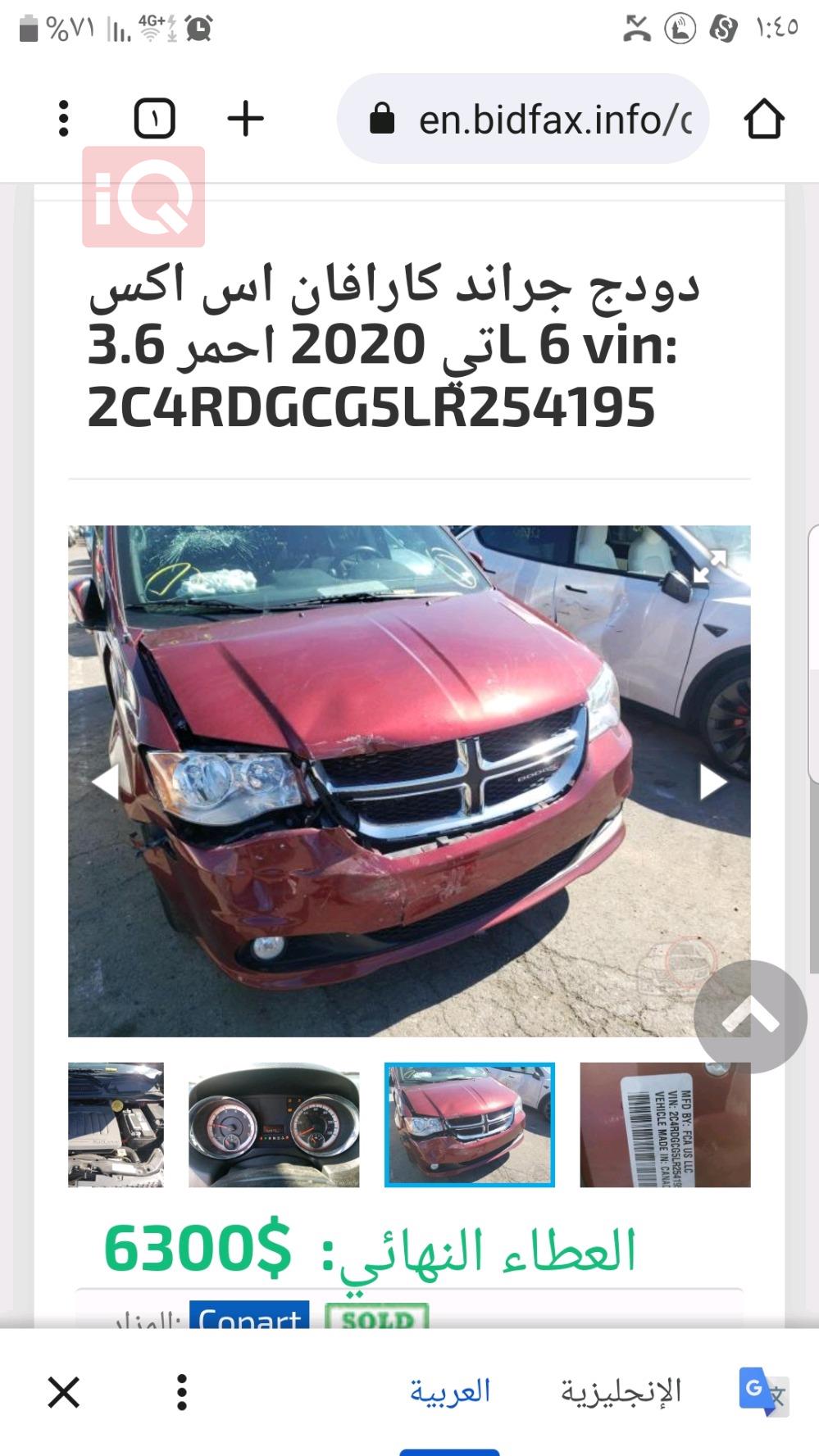819x1456 pixels.
Task: Open the engine bay thumbnail
Action: tap(116, 1124)
